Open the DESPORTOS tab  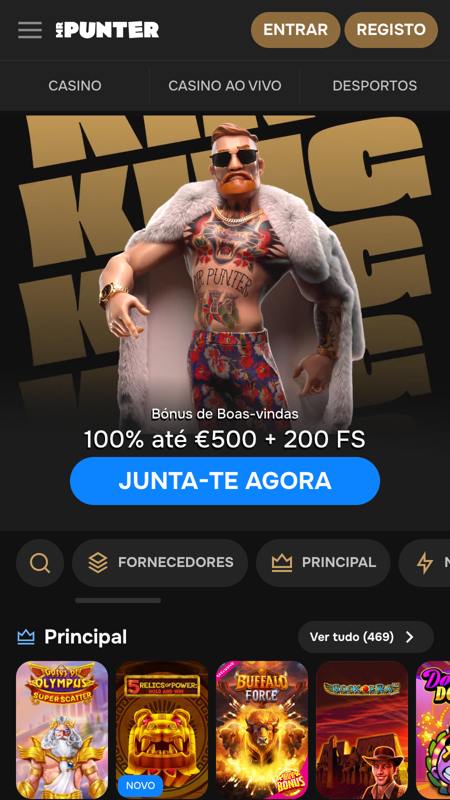pyautogui.click(x=375, y=86)
